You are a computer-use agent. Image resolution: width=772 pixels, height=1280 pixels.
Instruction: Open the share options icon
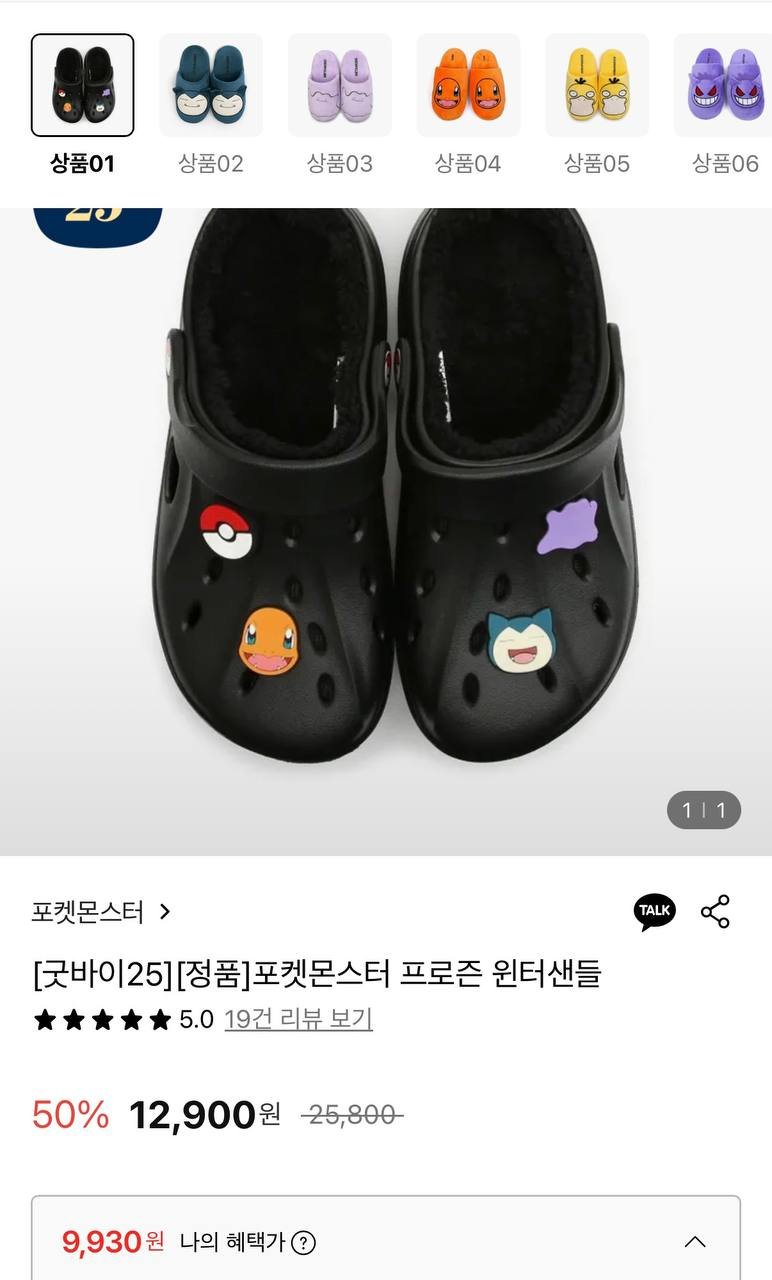715,911
